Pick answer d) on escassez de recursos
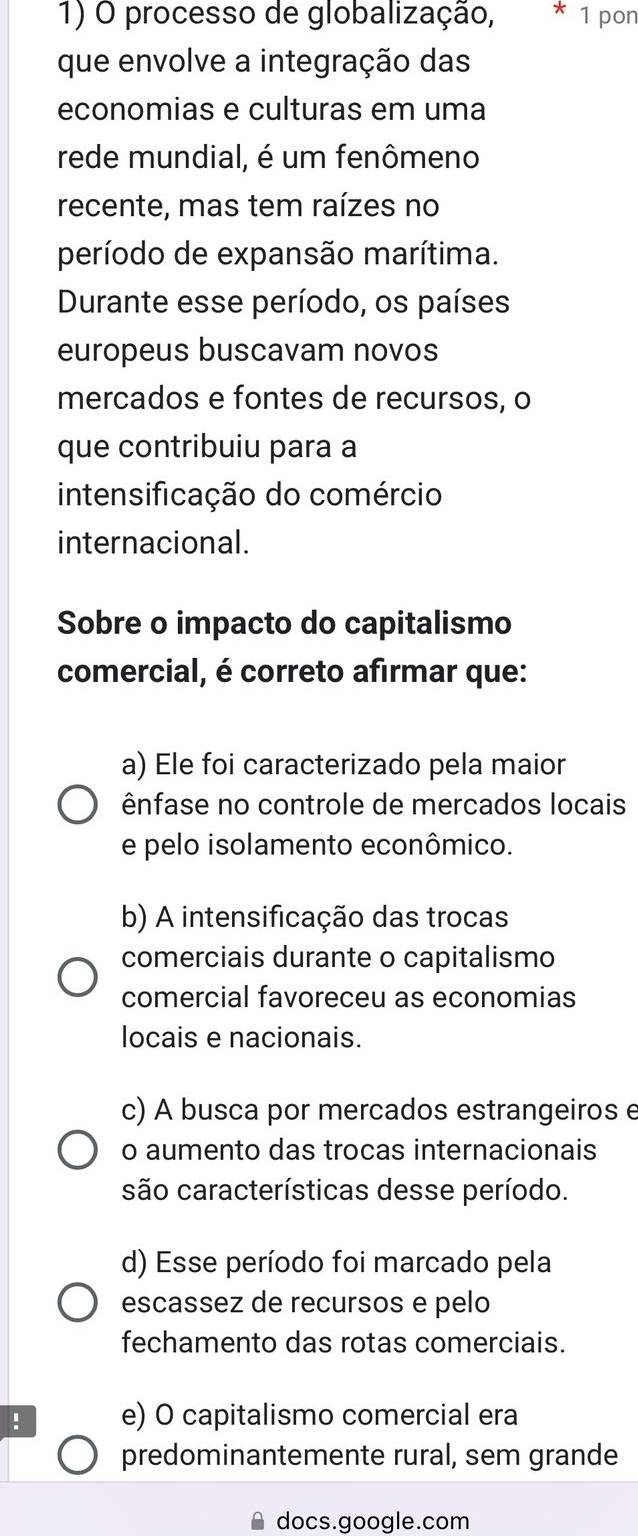Screen dimensions: 638x1536 point(77,1303)
